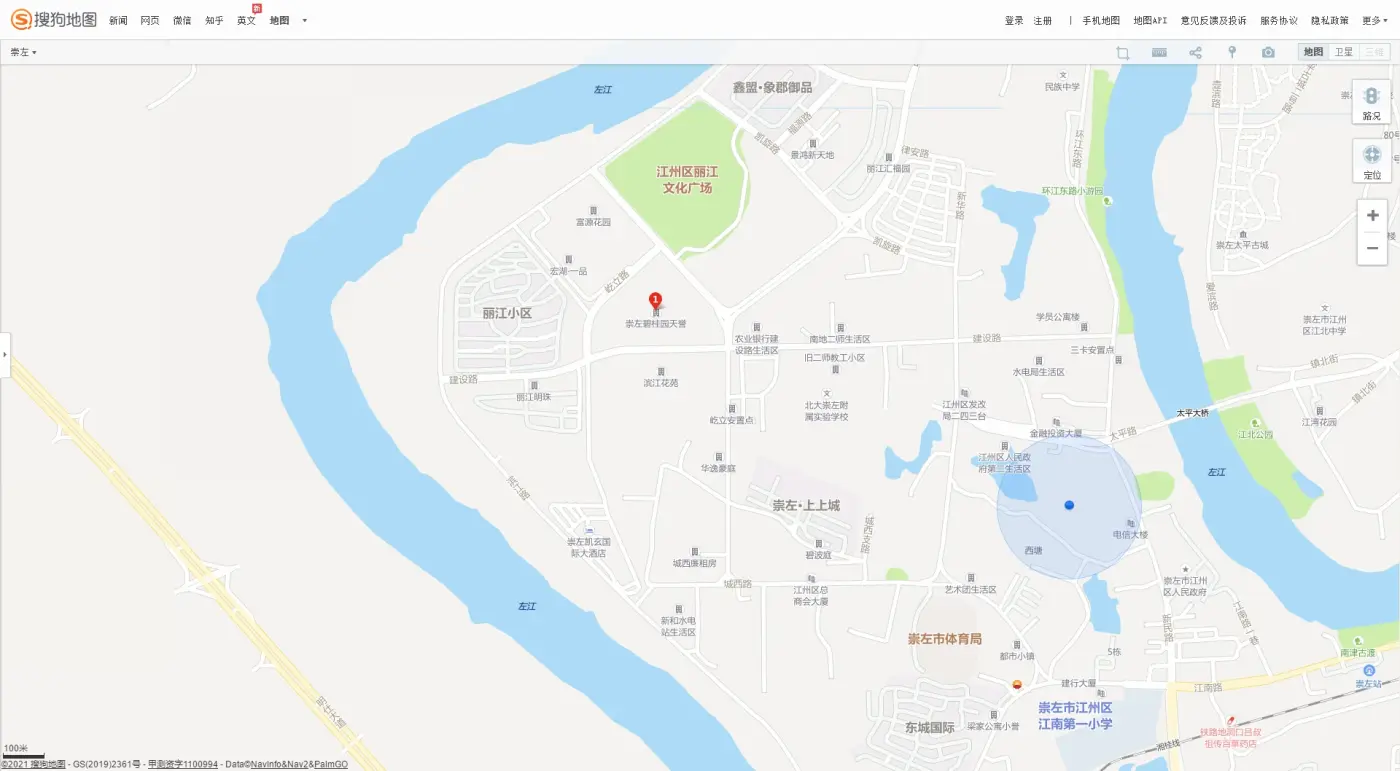1400x771 pixels.
Task: Expand the 更多 dropdown
Action: pos(1374,20)
